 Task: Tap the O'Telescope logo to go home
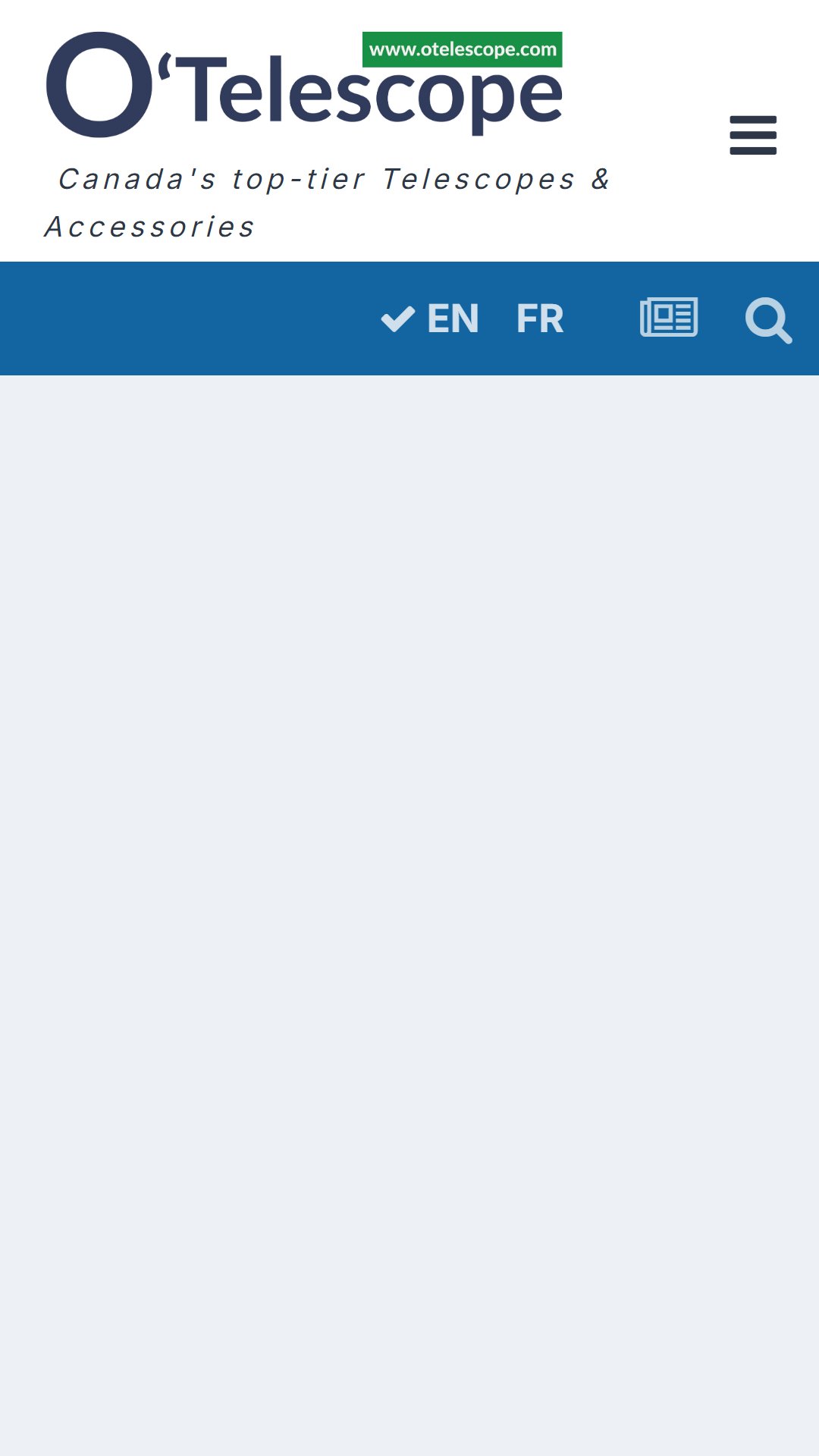(304, 85)
